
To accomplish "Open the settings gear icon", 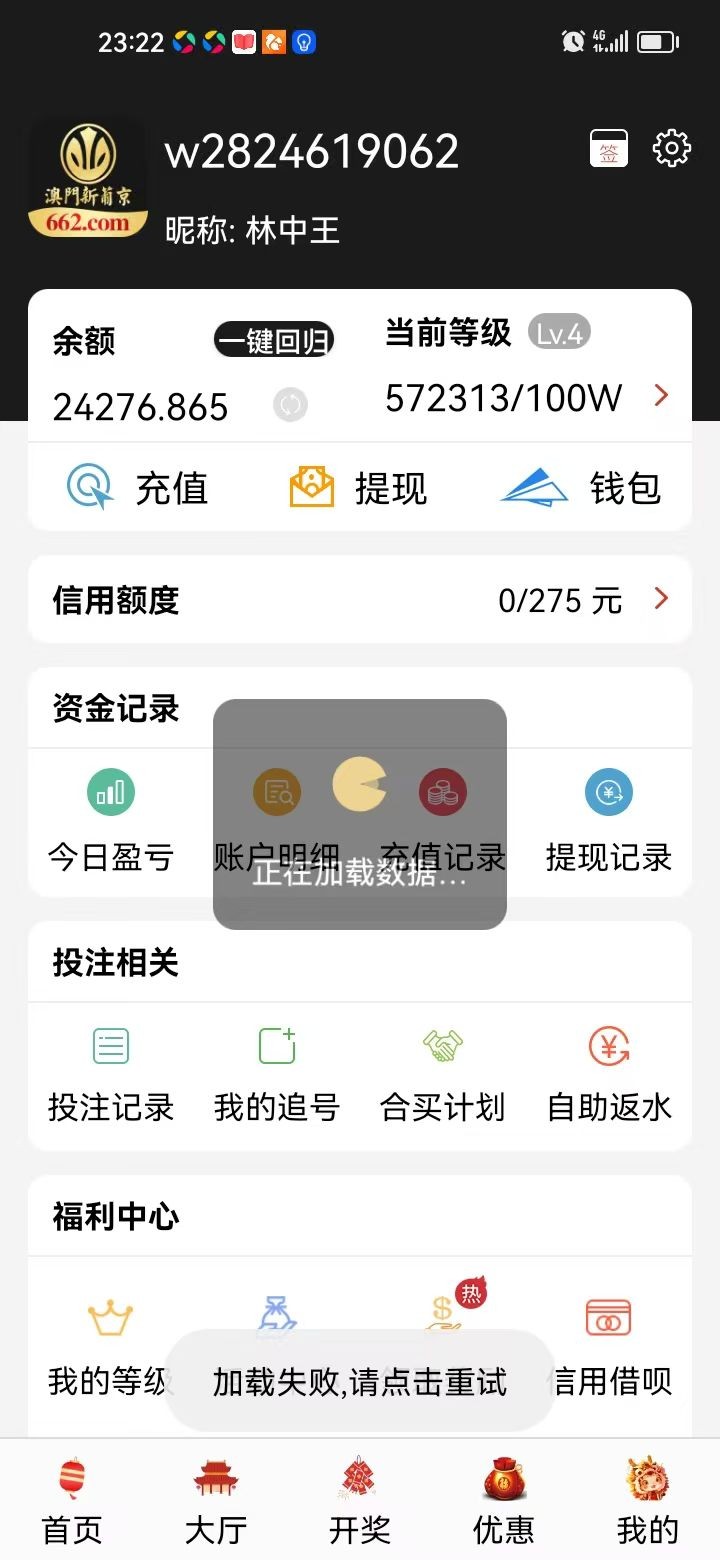I will click(x=672, y=149).
